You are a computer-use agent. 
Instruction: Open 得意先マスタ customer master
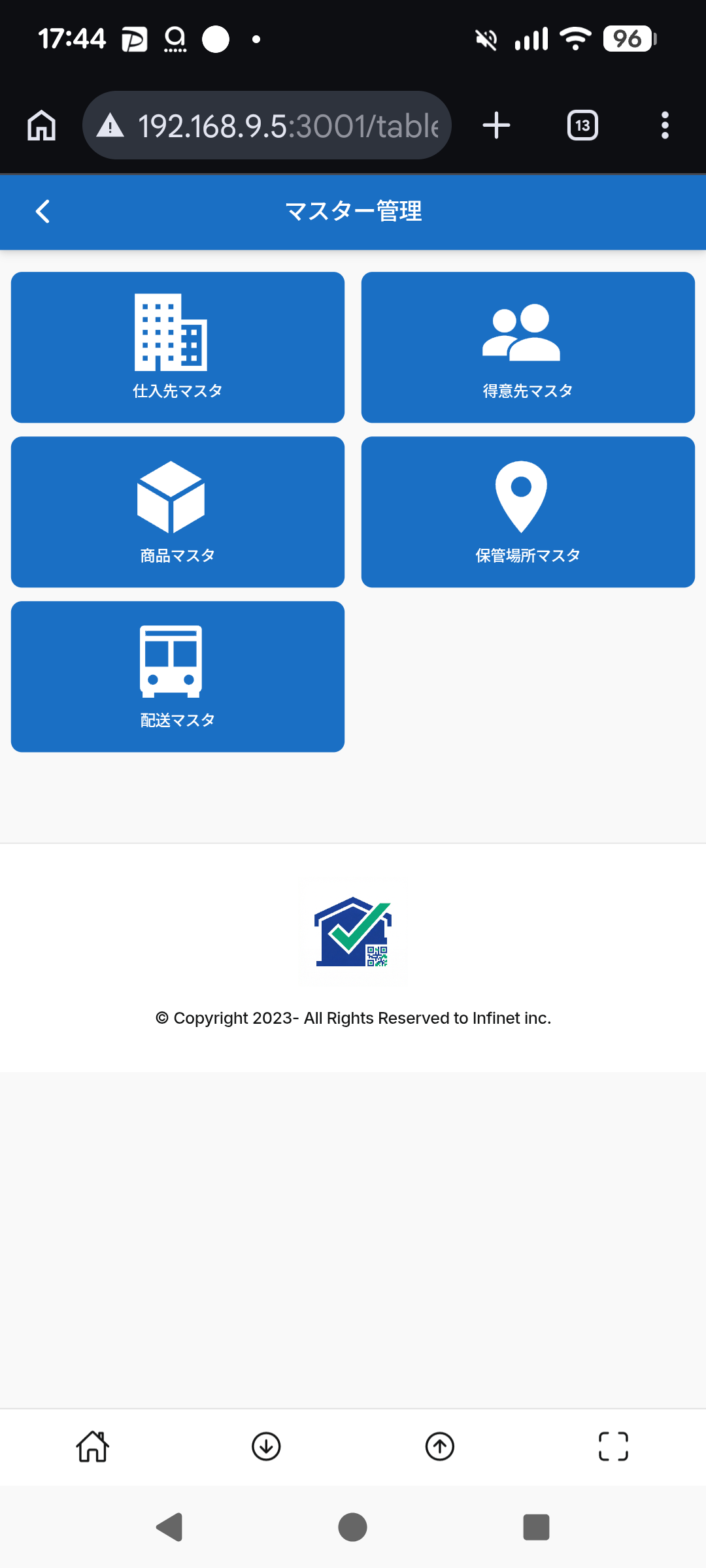pos(528,348)
